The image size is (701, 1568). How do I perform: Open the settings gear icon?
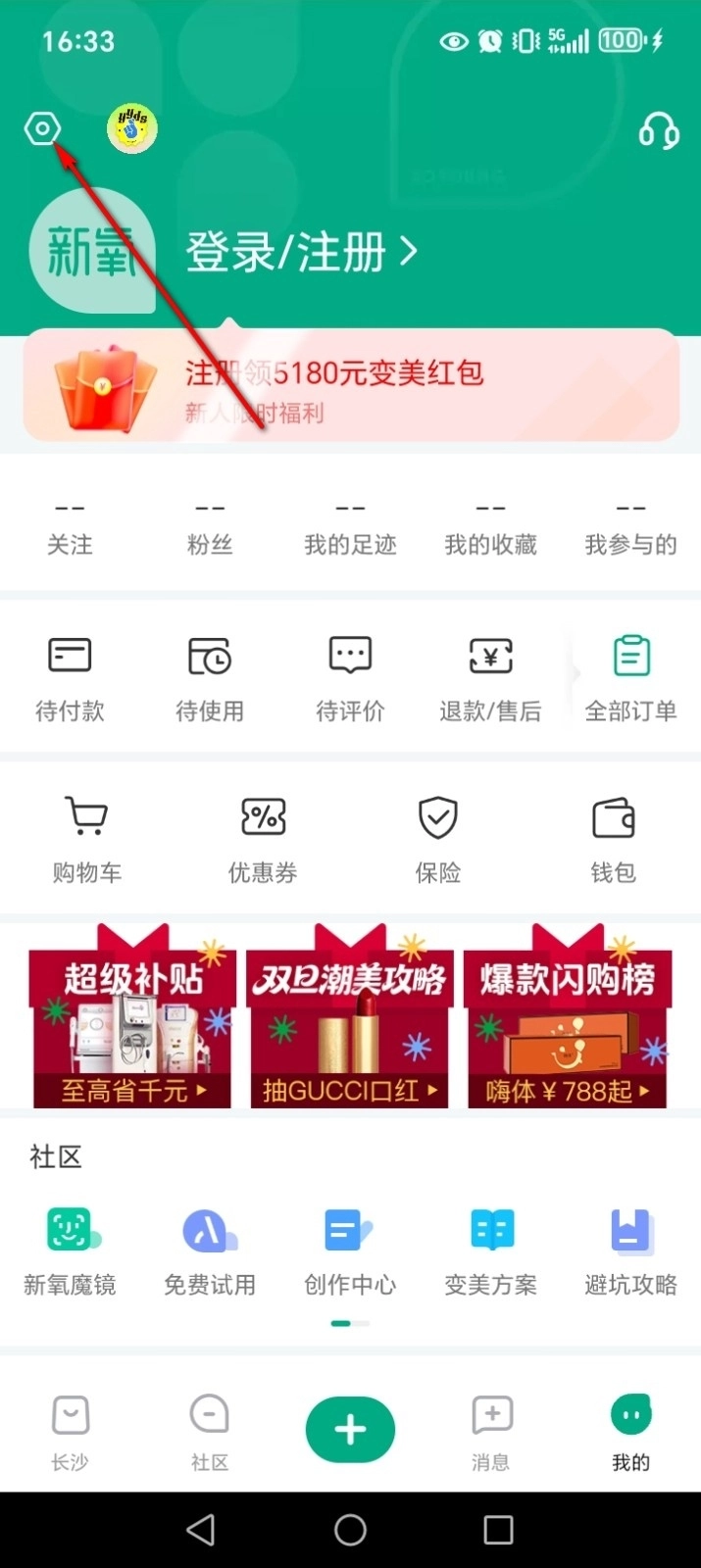click(x=42, y=128)
